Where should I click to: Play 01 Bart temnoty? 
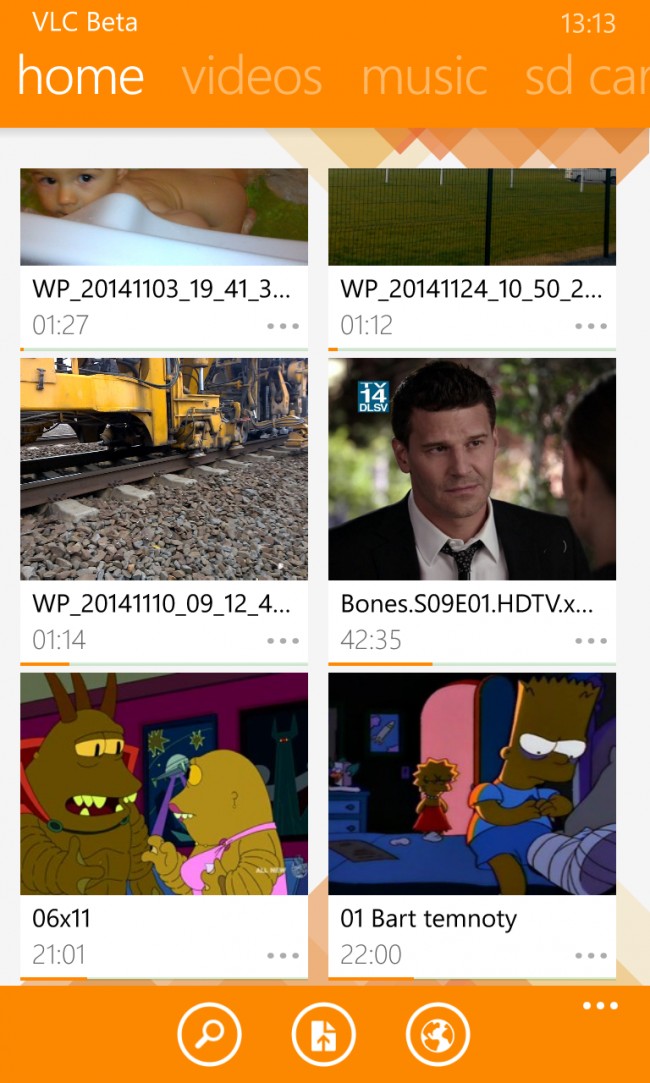(x=472, y=783)
